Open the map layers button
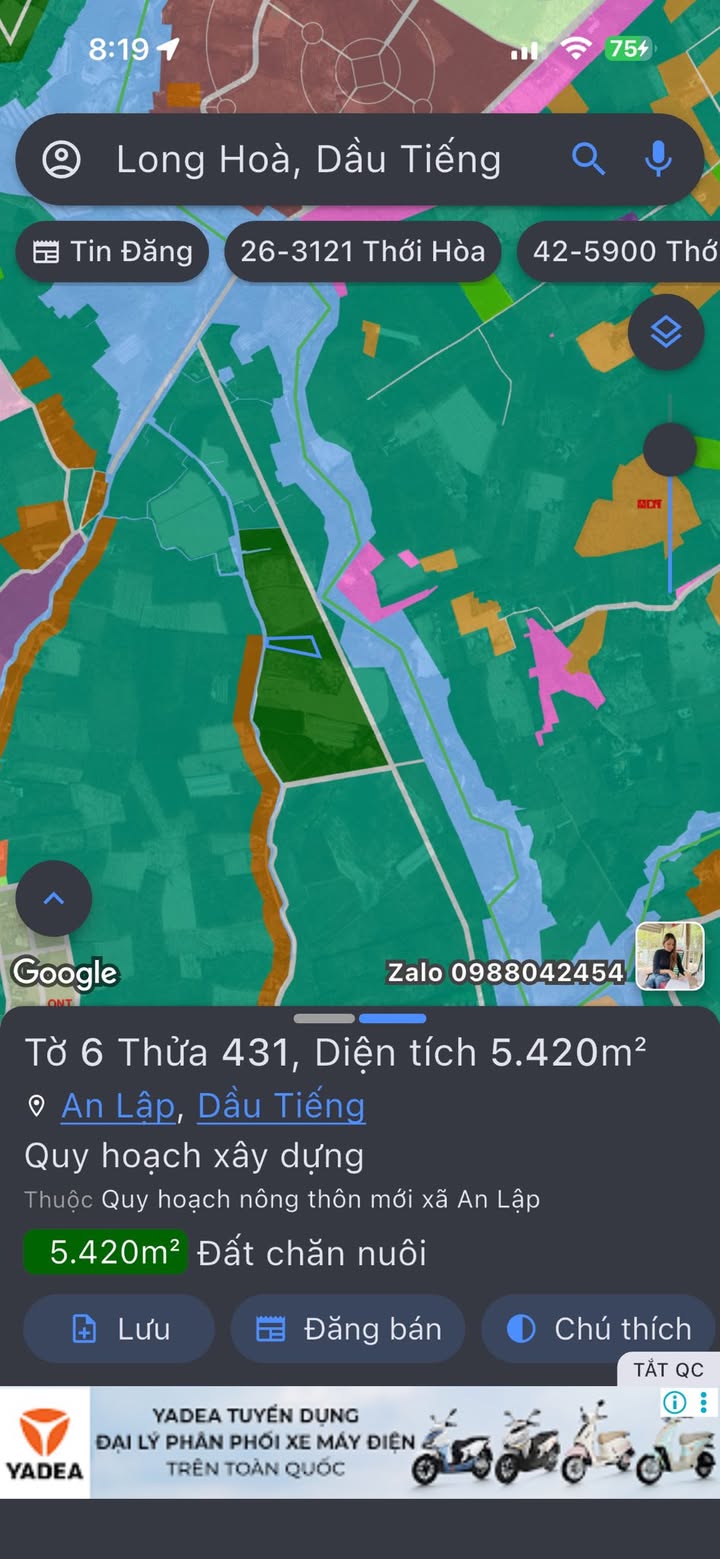 coord(666,333)
